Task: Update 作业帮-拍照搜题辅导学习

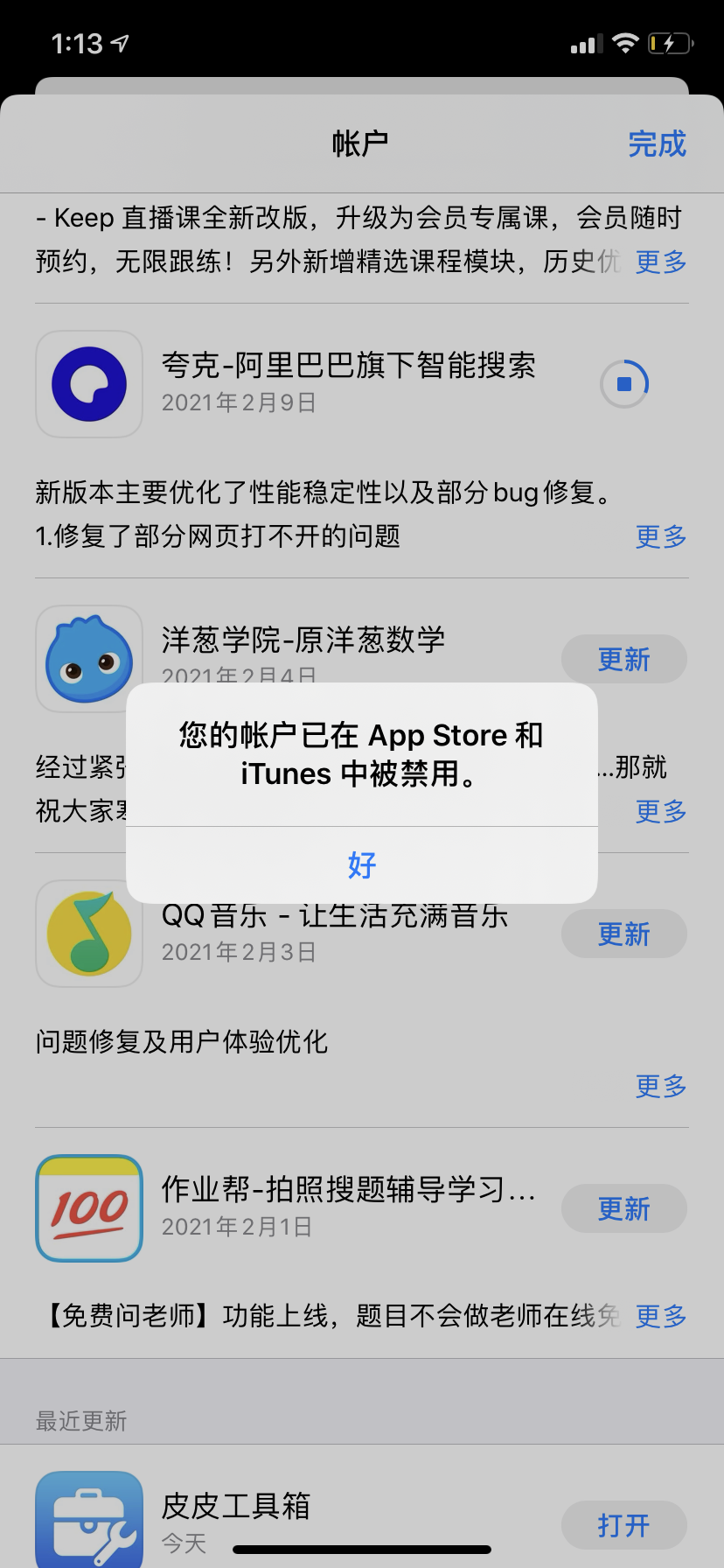Action: coord(623,1208)
